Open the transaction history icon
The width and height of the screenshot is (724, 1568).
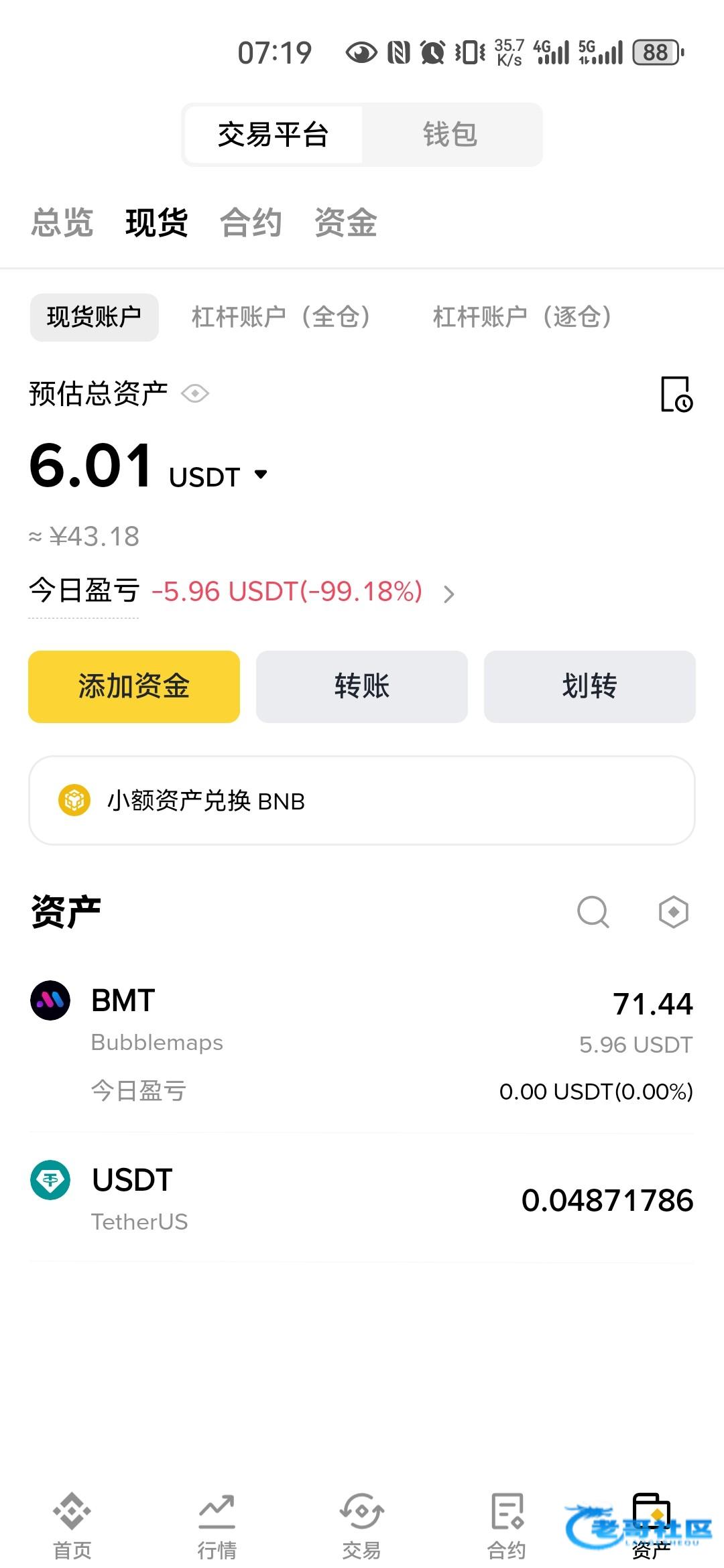tap(676, 394)
